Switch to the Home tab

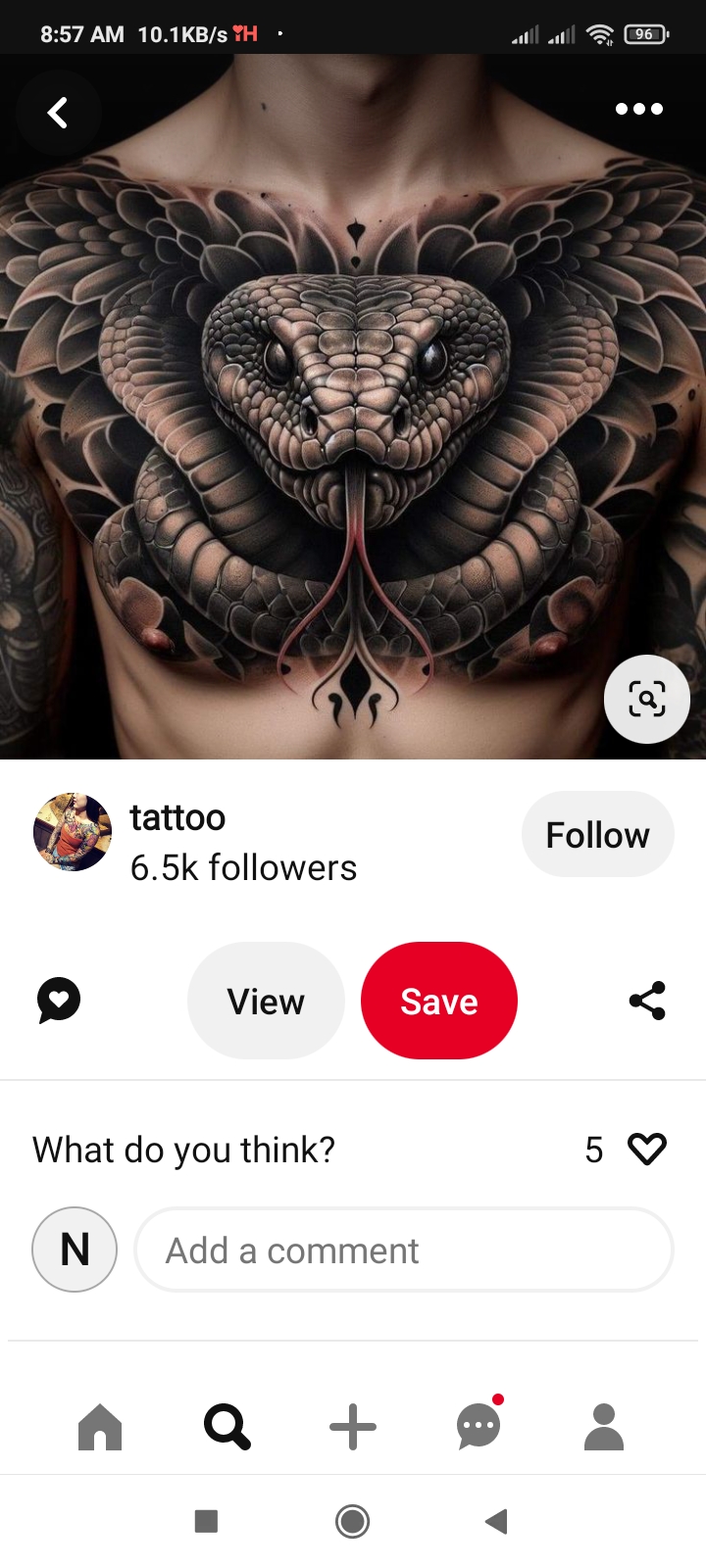tap(100, 1427)
